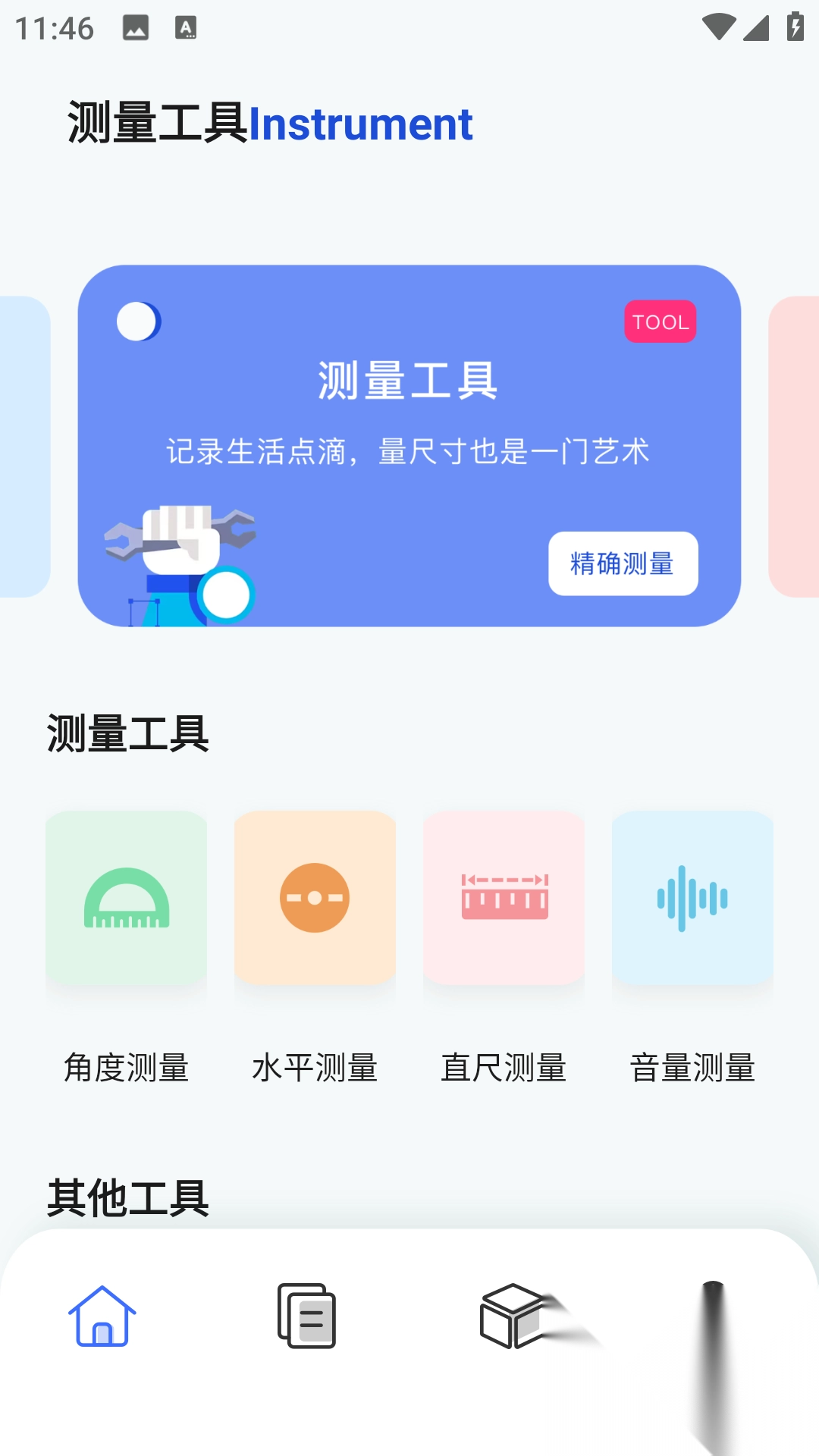Switch to the documents tab
Viewport: 819px width, 1456px height.
306,1316
